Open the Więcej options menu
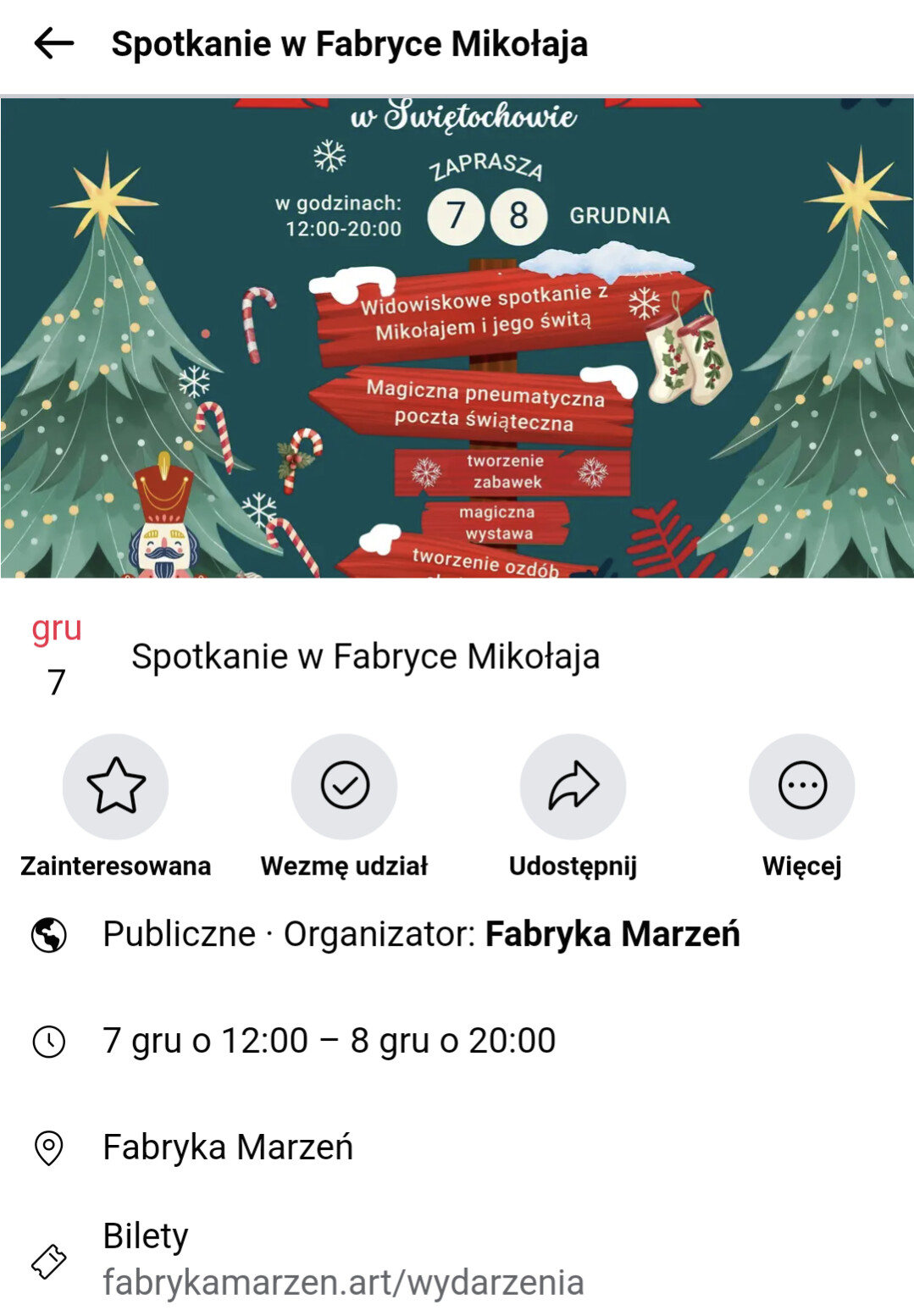 pos(801,786)
